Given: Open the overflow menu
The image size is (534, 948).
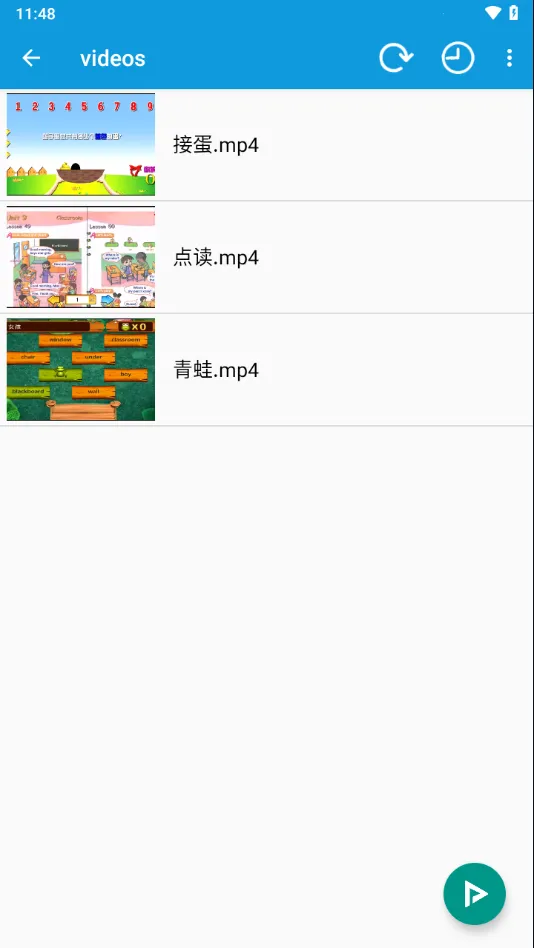Looking at the screenshot, I should [509, 58].
